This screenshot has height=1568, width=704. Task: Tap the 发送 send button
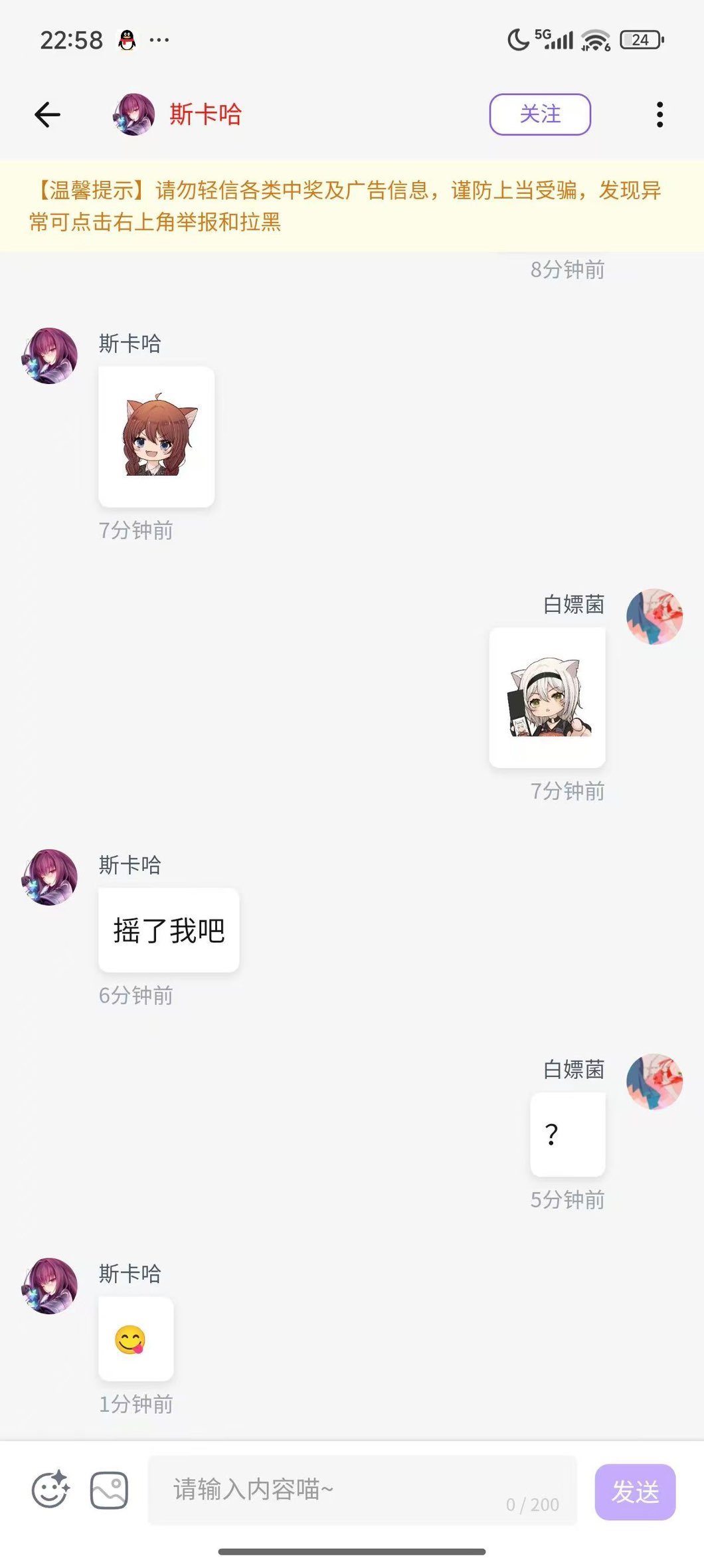[x=635, y=1491]
